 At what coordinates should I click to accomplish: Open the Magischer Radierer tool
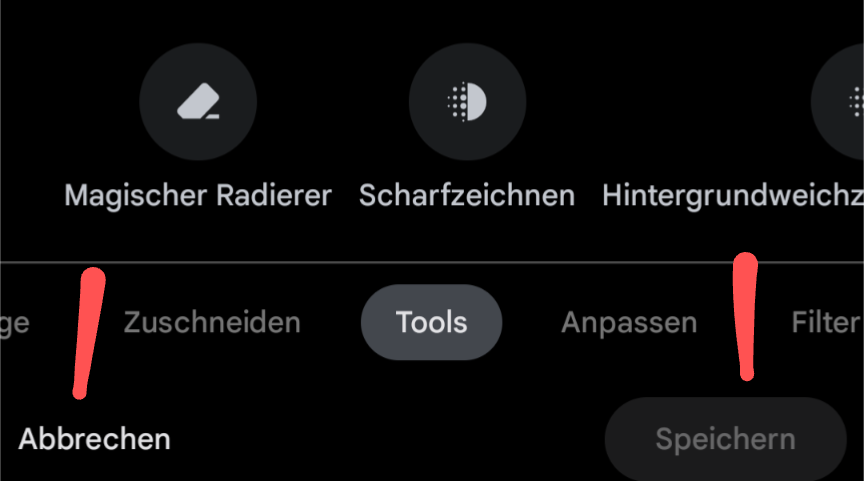coord(197,102)
